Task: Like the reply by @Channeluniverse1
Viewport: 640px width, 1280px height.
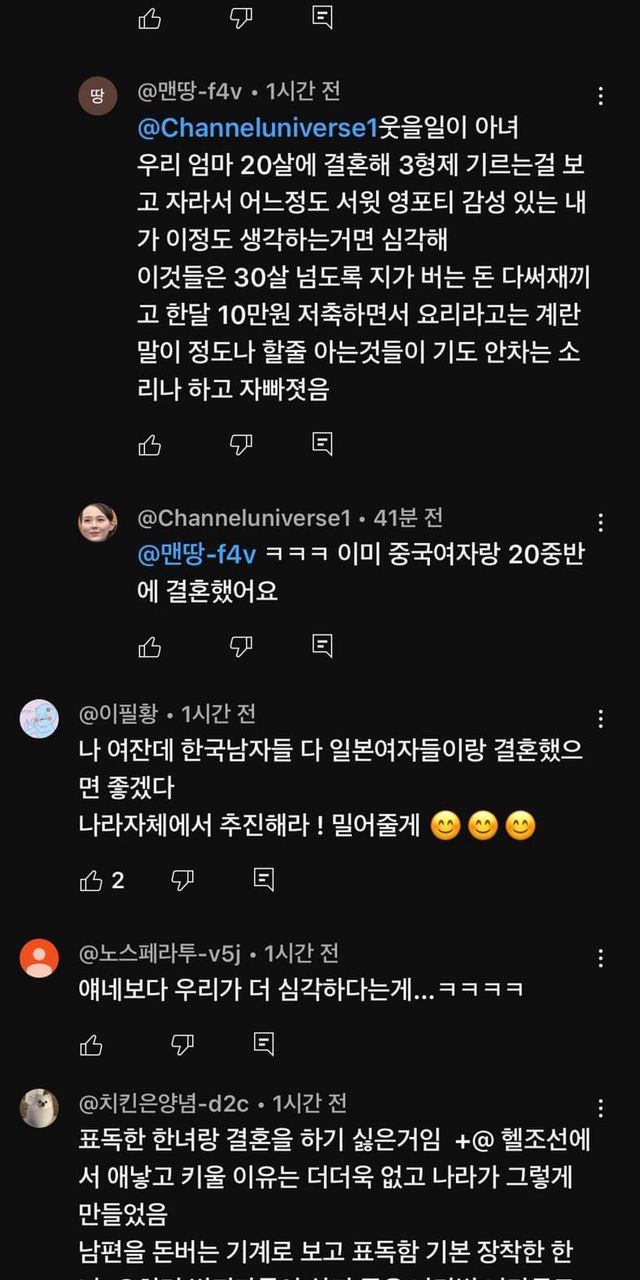Action: point(150,647)
